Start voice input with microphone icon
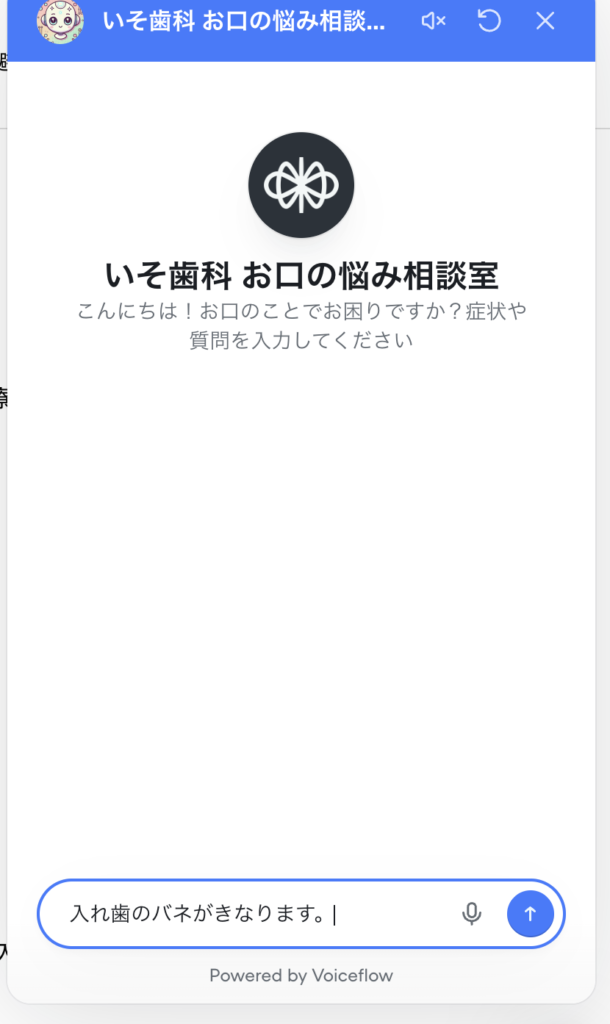The image size is (610, 1024). (472, 913)
